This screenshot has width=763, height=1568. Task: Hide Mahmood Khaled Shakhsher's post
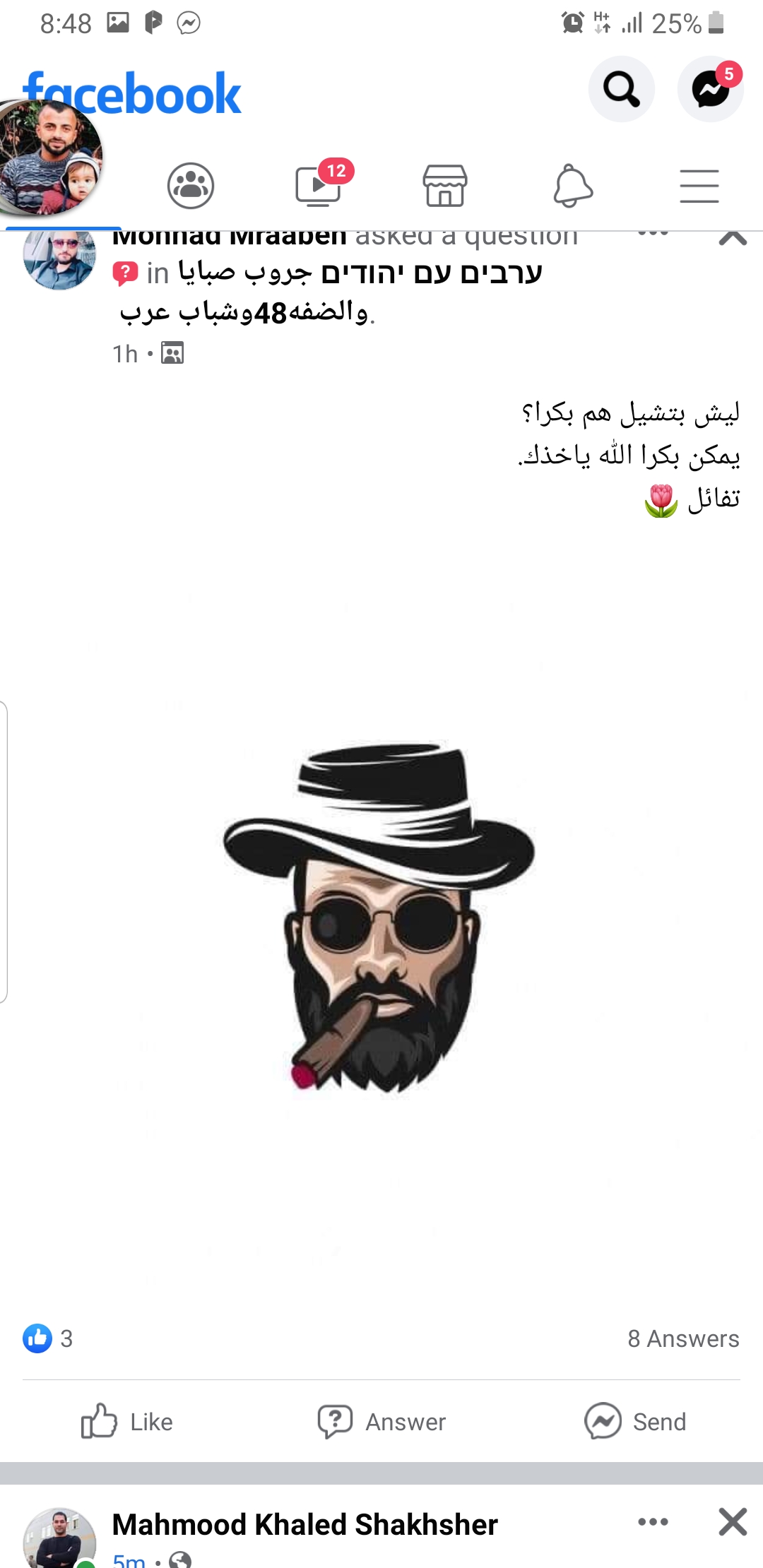(x=733, y=1522)
